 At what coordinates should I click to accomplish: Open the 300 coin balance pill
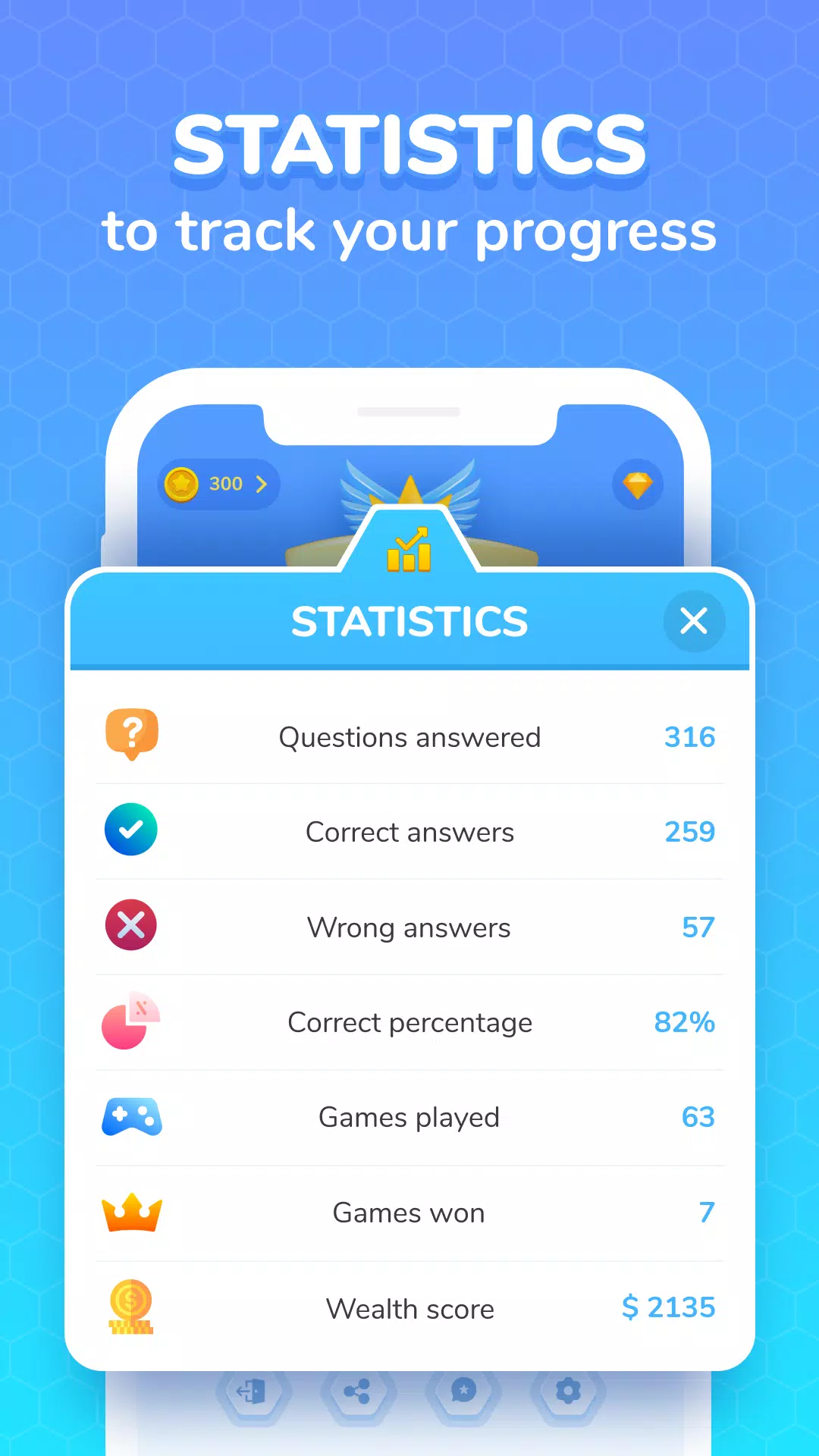218,484
